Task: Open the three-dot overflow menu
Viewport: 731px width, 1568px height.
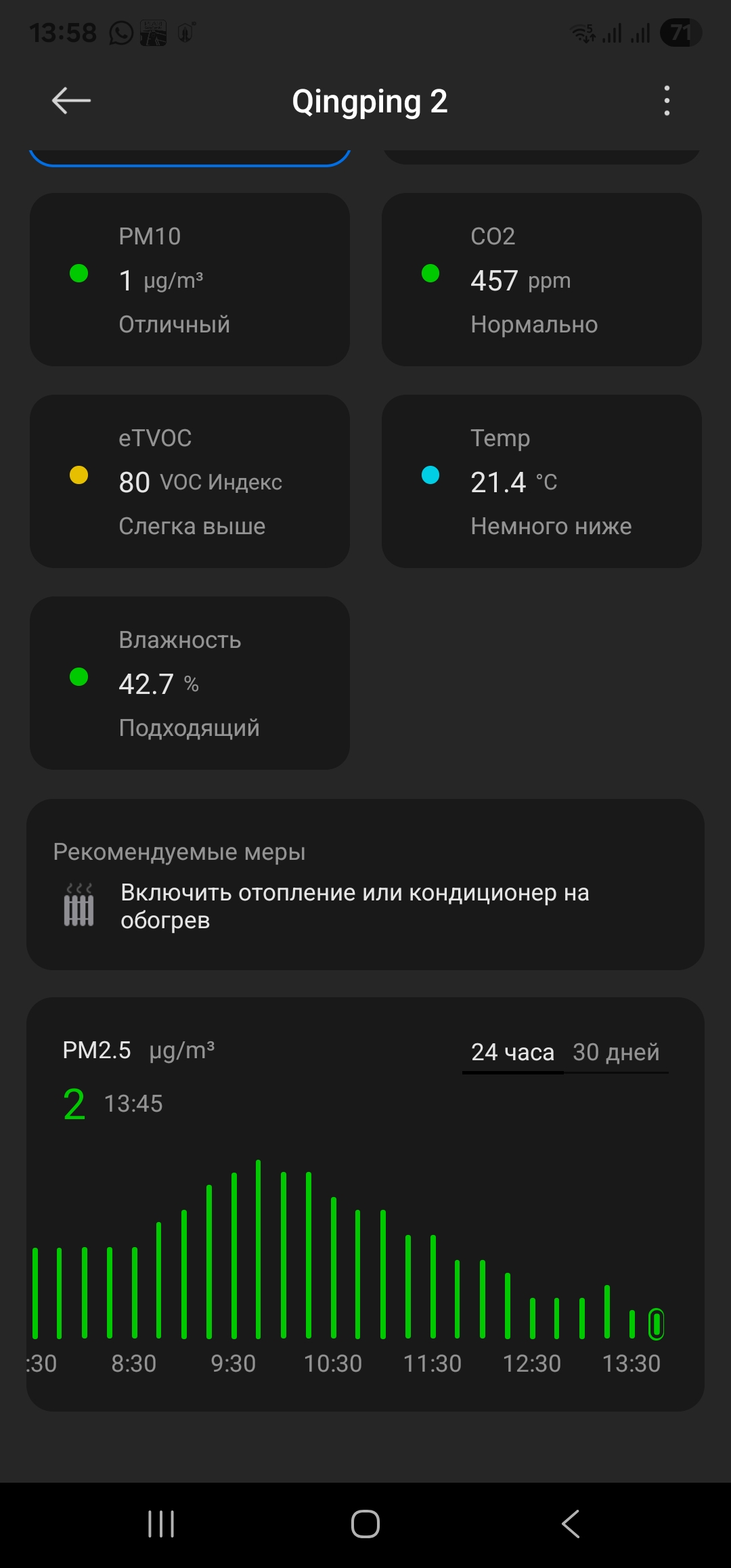Action: pos(667,101)
